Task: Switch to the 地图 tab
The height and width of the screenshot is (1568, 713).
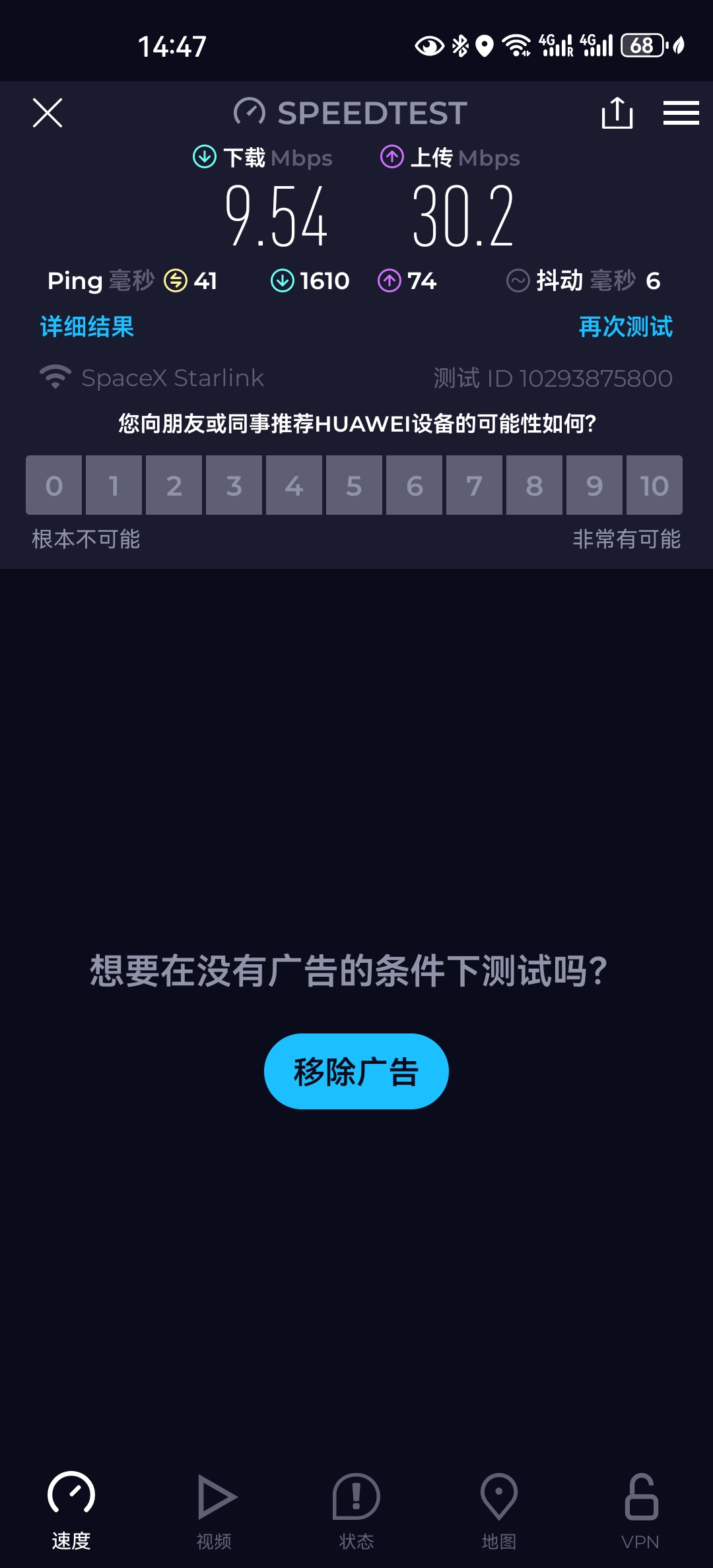Action: 498,1511
